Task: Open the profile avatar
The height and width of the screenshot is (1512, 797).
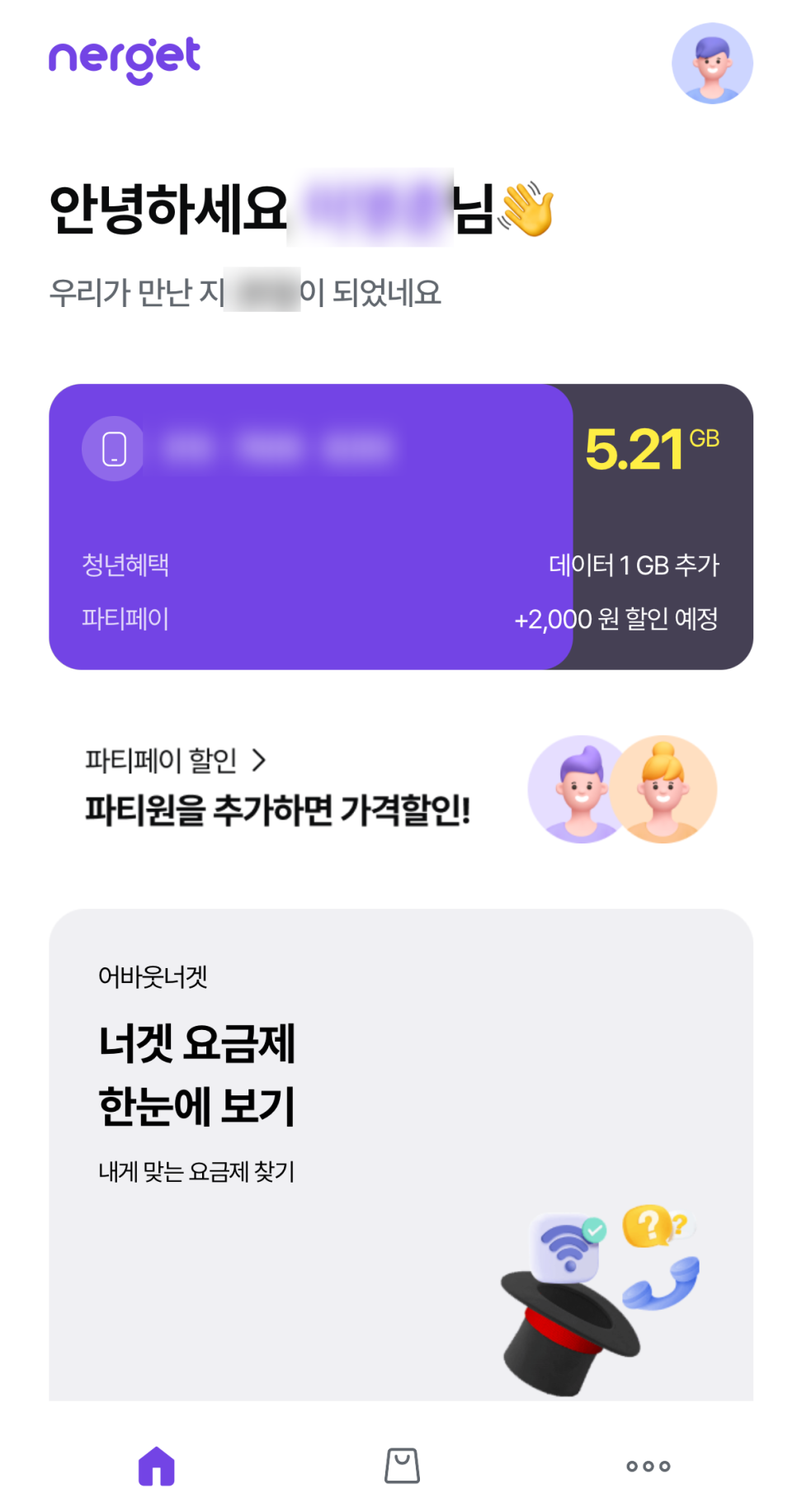Action: (x=711, y=64)
